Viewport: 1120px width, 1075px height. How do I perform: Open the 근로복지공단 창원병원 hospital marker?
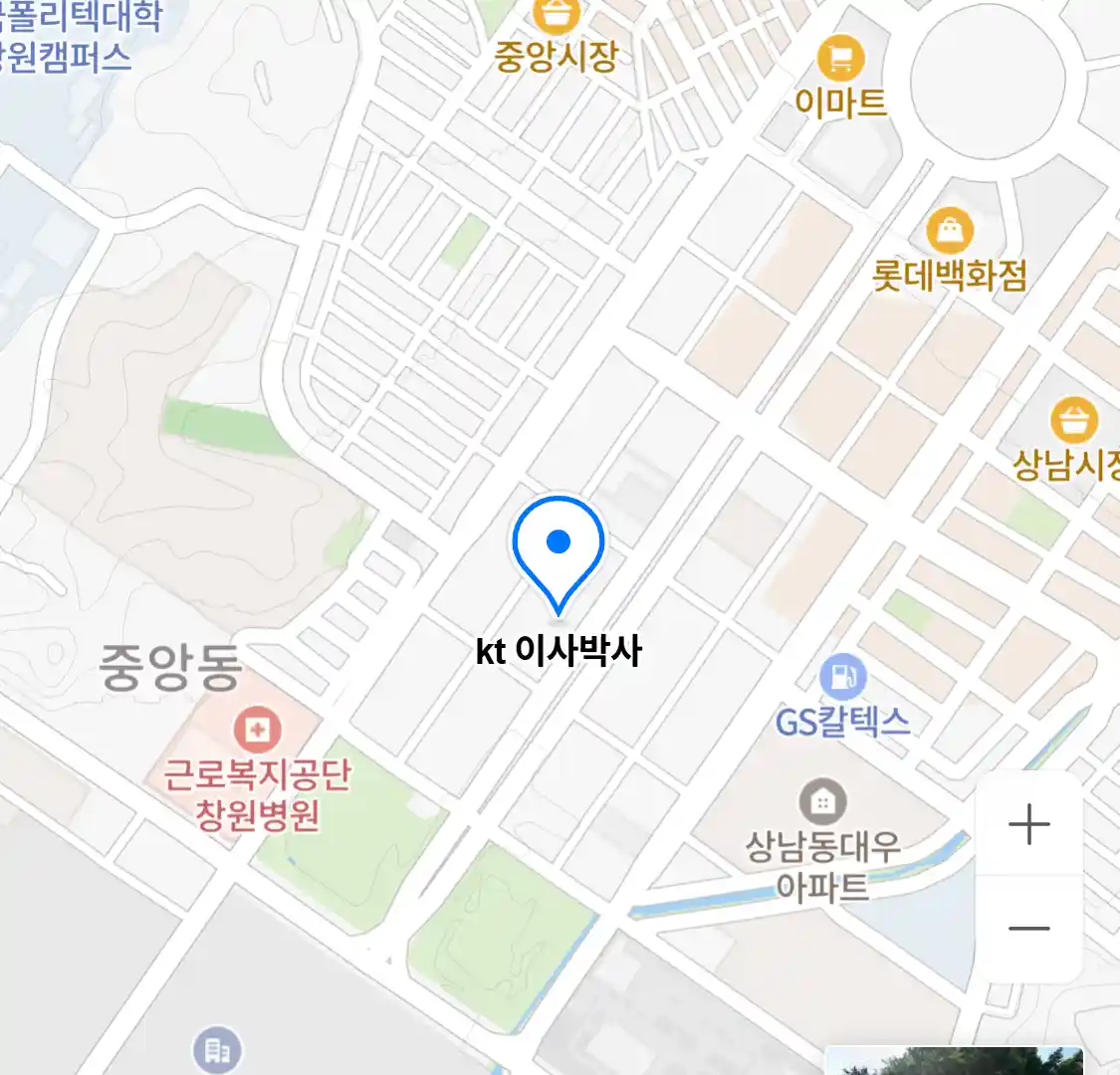258,732
